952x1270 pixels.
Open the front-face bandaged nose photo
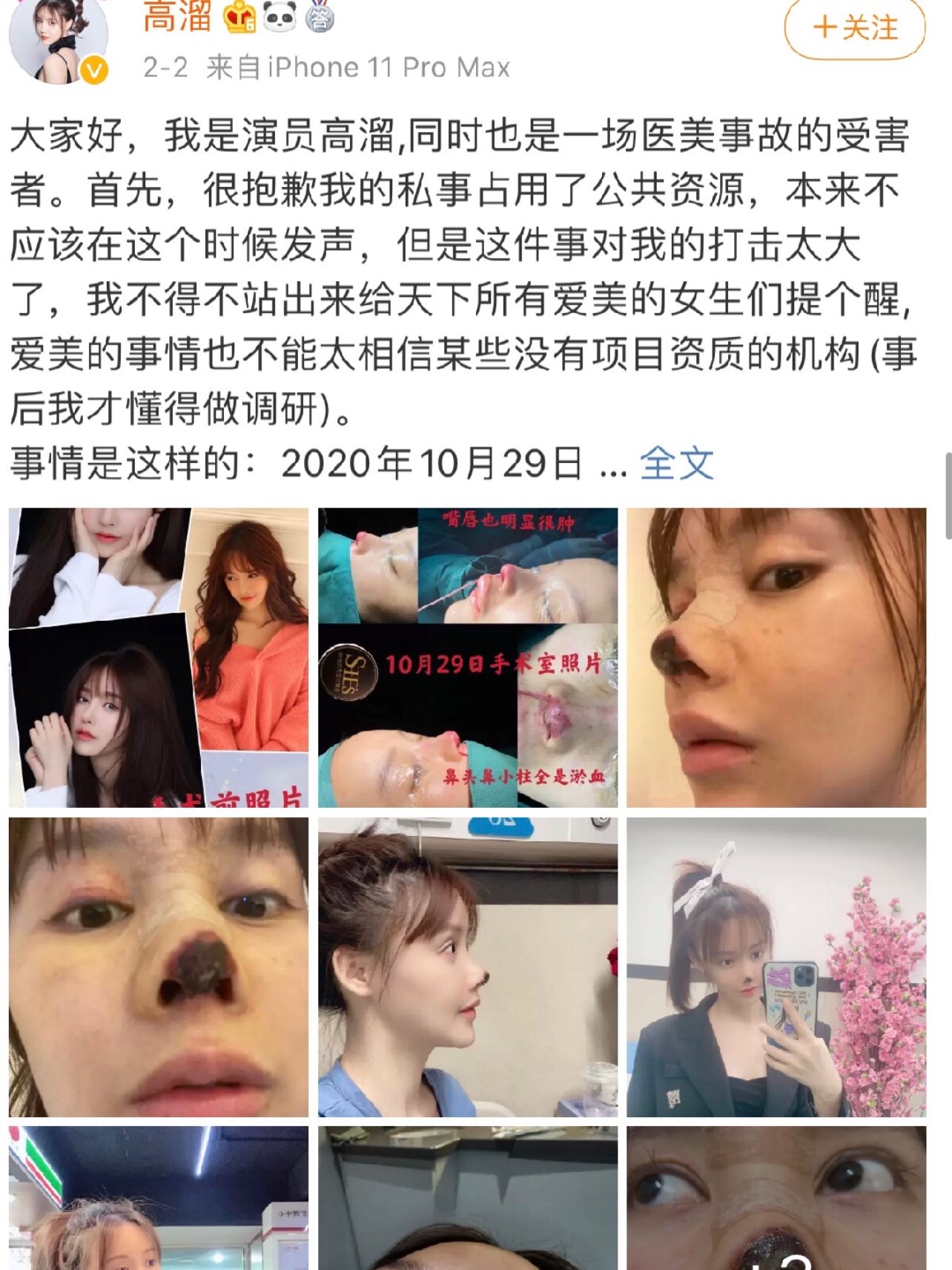[x=159, y=967]
